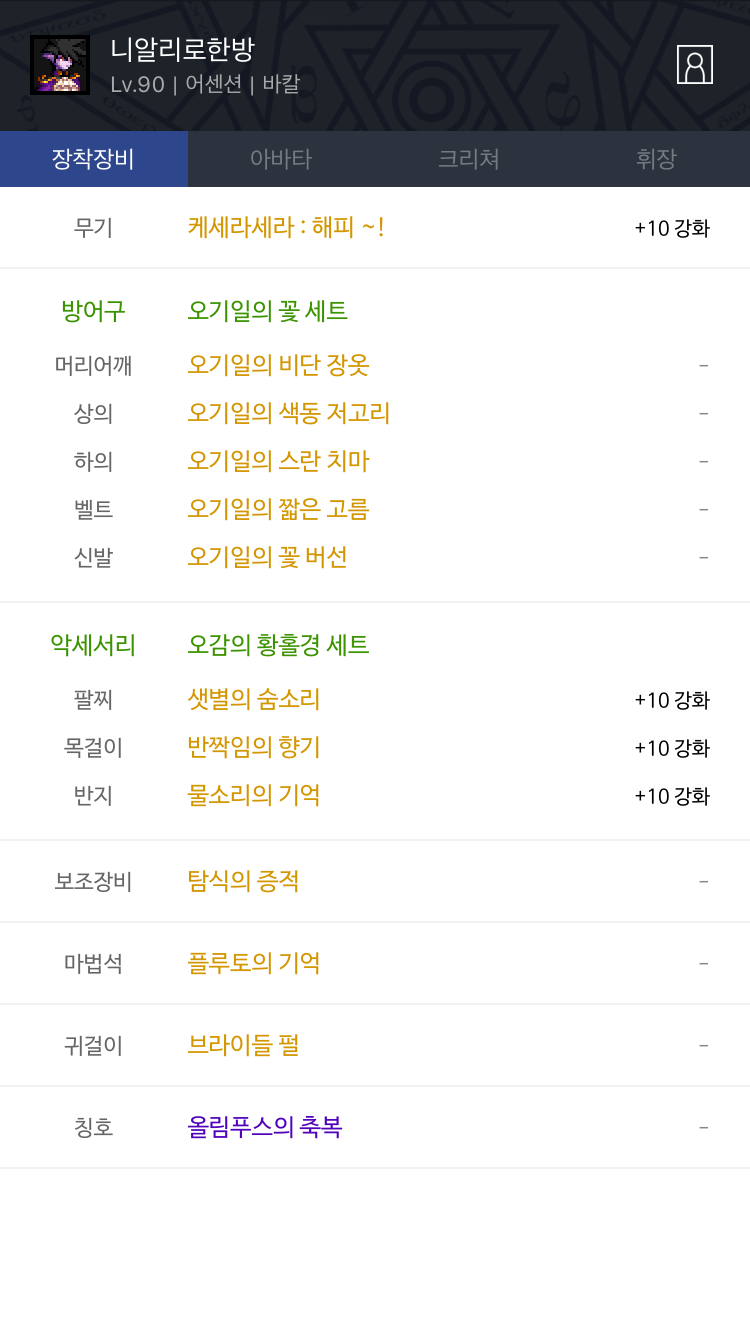The height and width of the screenshot is (1334, 750).
Task: Tap 플루토의 기억 magic stone
Action: (254, 963)
